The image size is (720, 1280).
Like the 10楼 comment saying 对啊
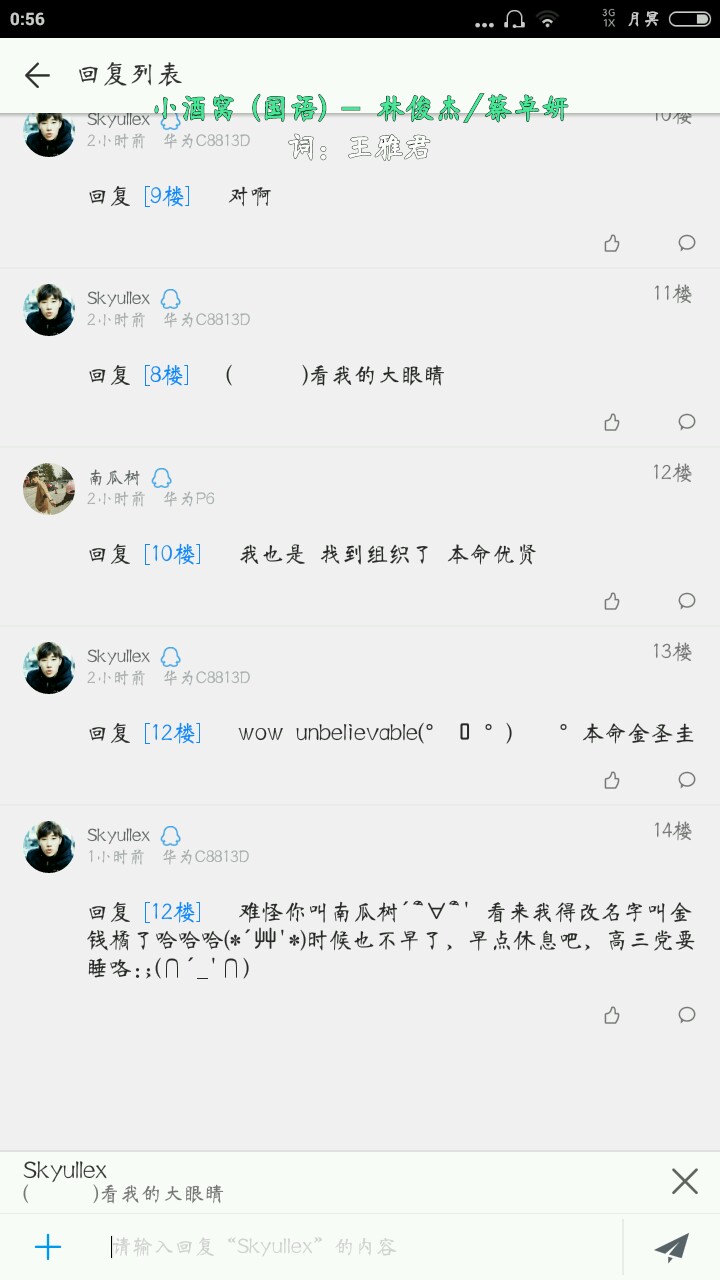(x=612, y=243)
